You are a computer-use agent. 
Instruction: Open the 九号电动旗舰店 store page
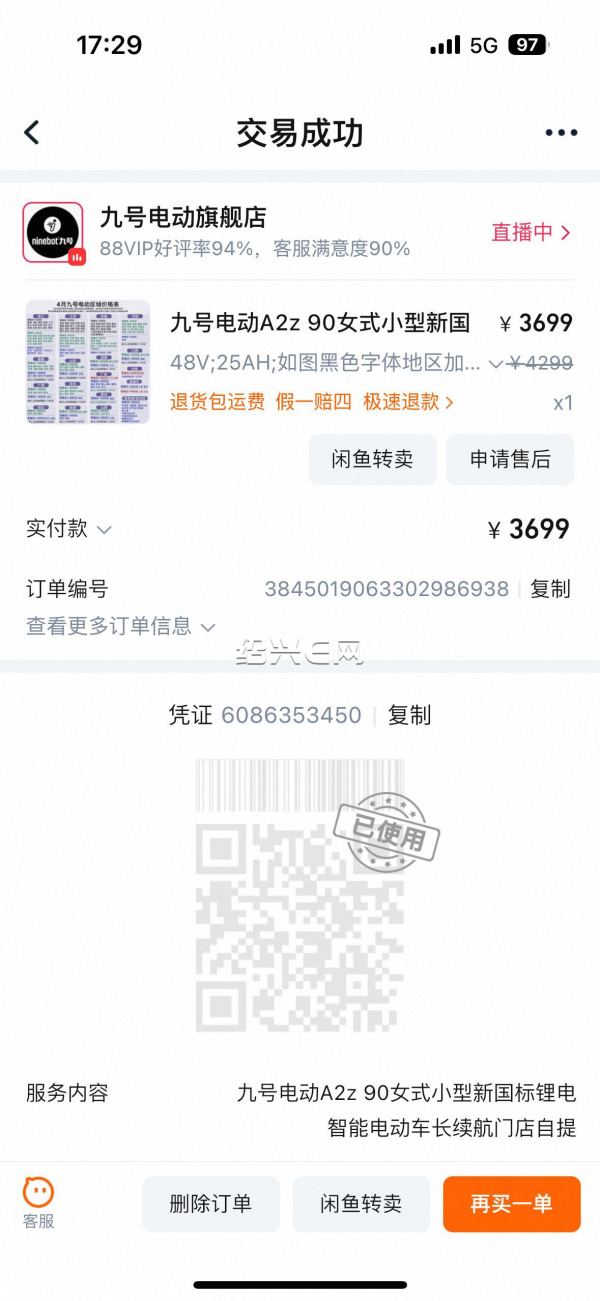[183, 217]
